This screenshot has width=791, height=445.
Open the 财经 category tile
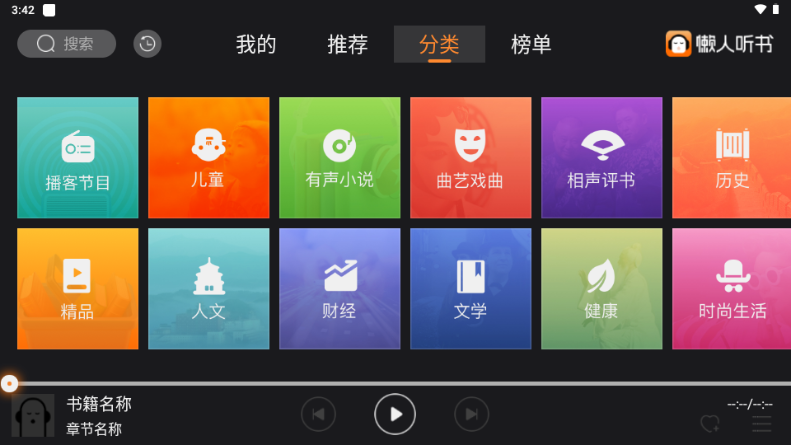click(x=340, y=289)
